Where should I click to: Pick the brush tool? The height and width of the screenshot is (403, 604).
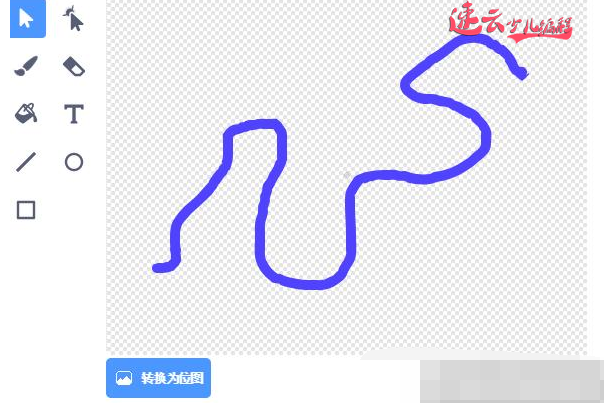[27, 67]
